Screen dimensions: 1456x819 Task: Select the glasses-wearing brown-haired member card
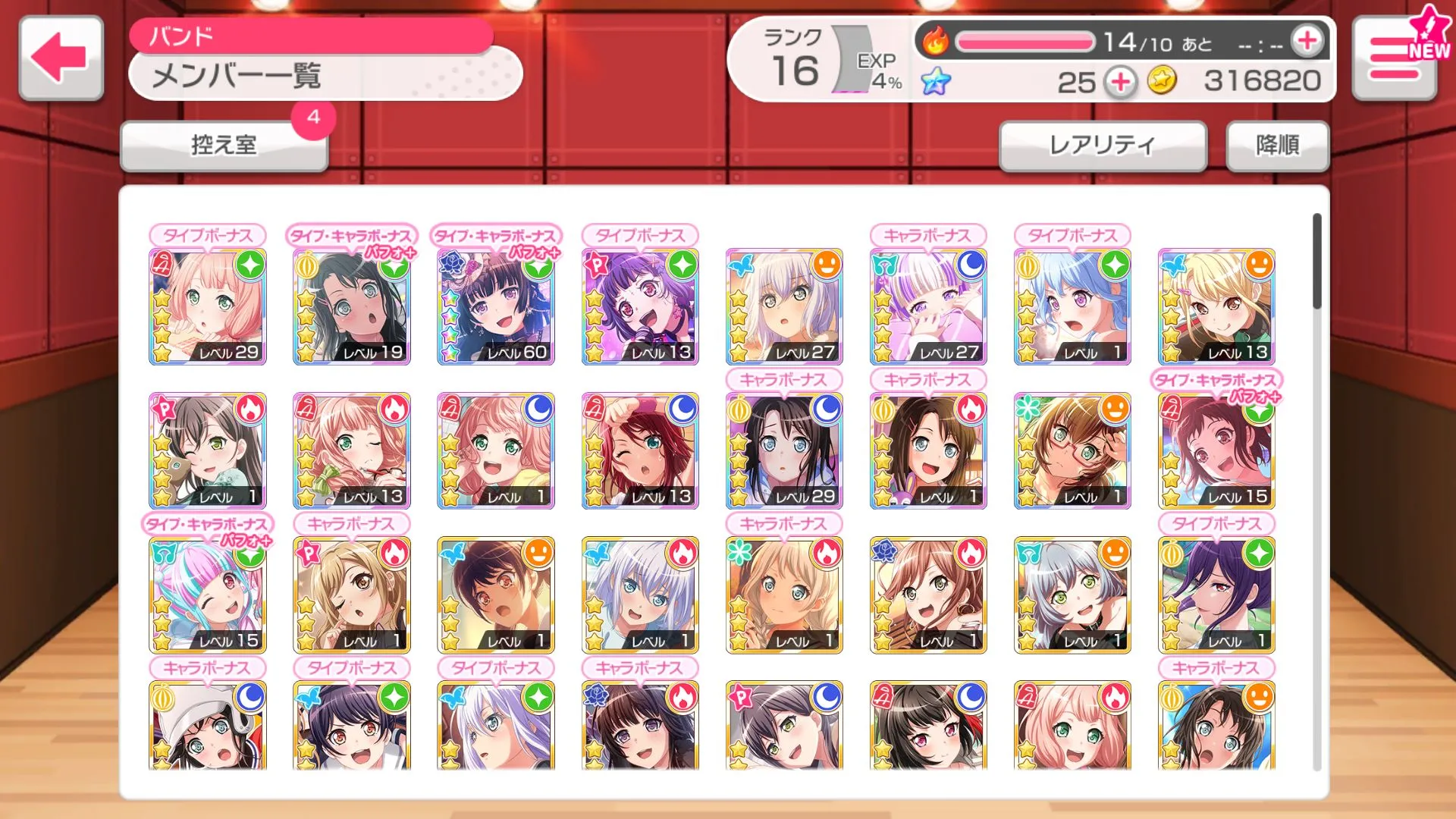[1072, 451]
